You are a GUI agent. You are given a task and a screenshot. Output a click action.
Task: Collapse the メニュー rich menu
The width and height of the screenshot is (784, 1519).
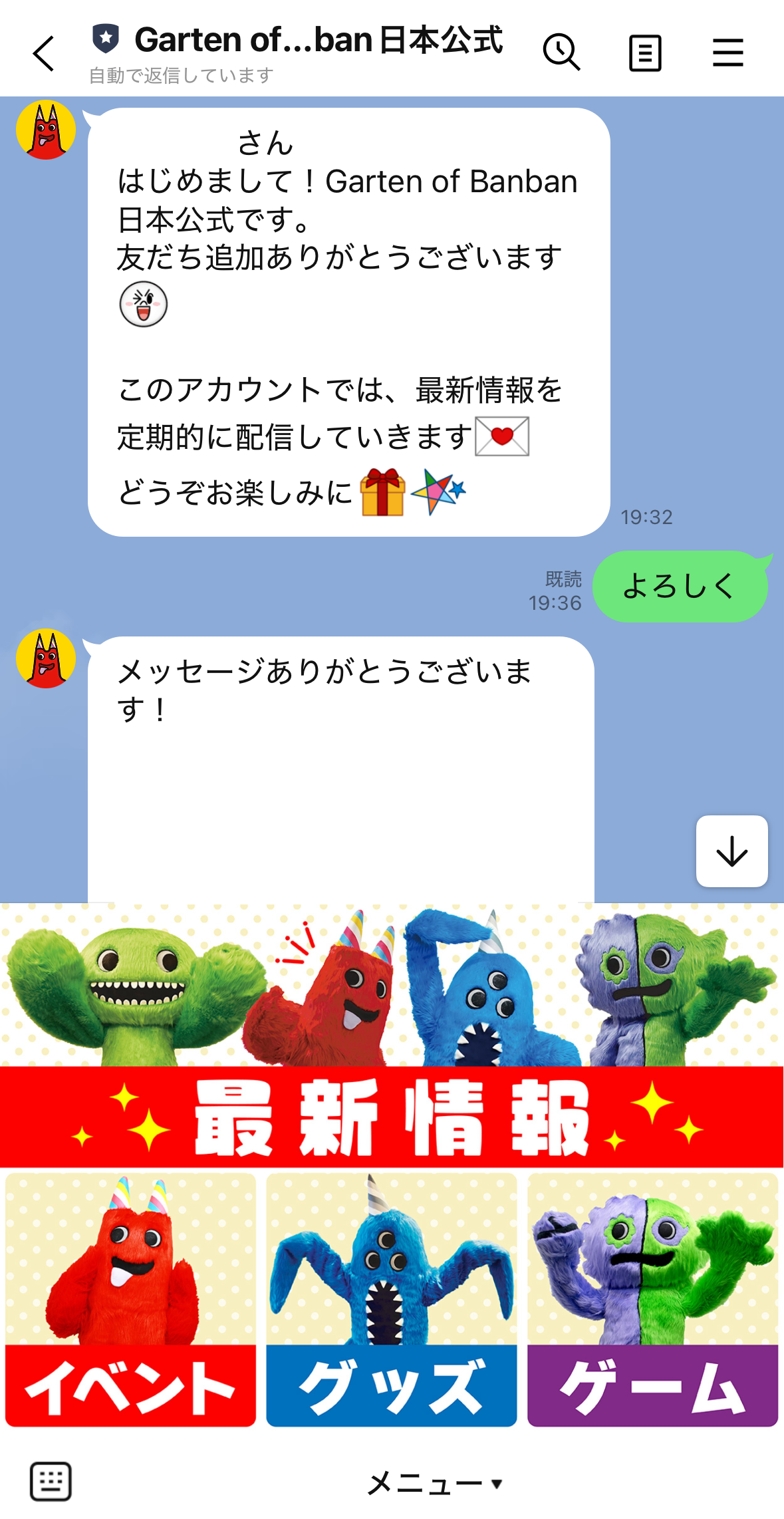[436, 1483]
